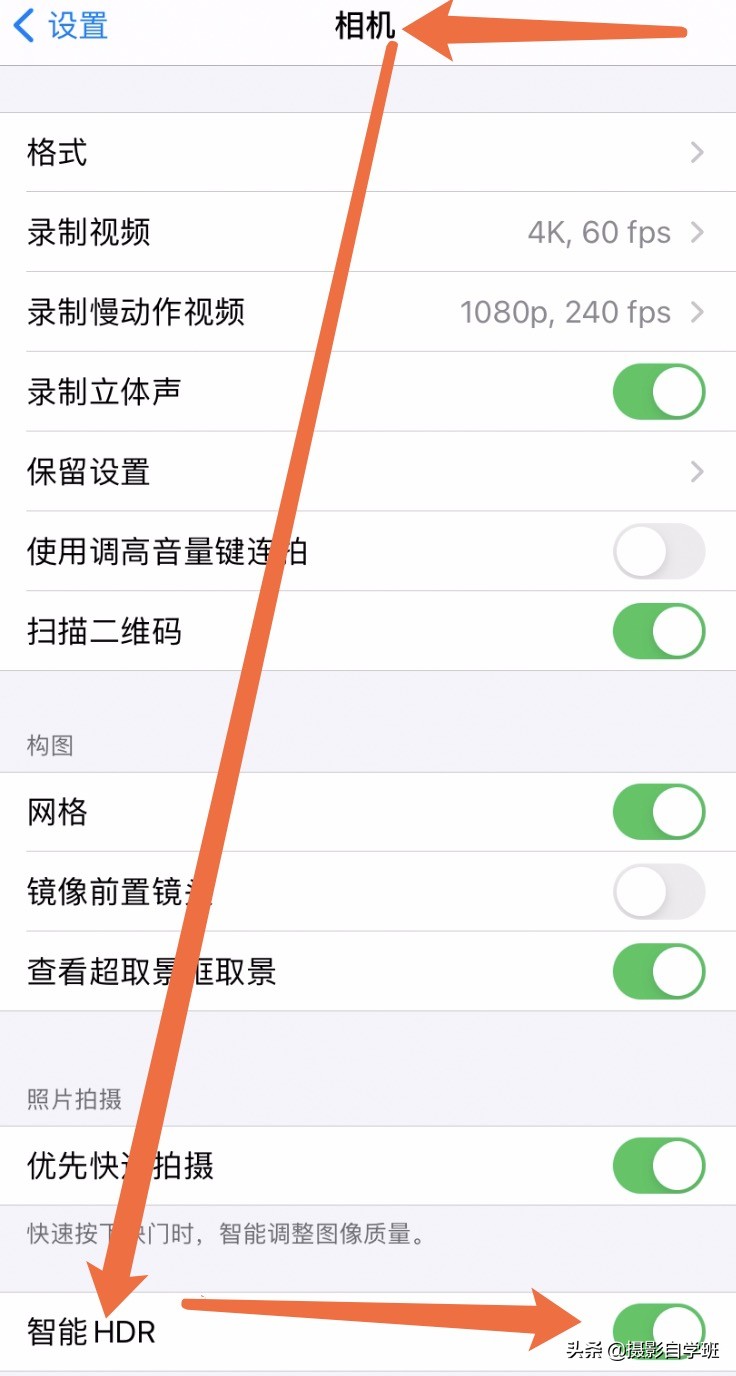Disable the 扫描二维码 QR scan toggle
Image resolution: width=736 pixels, height=1376 pixels.
click(658, 631)
